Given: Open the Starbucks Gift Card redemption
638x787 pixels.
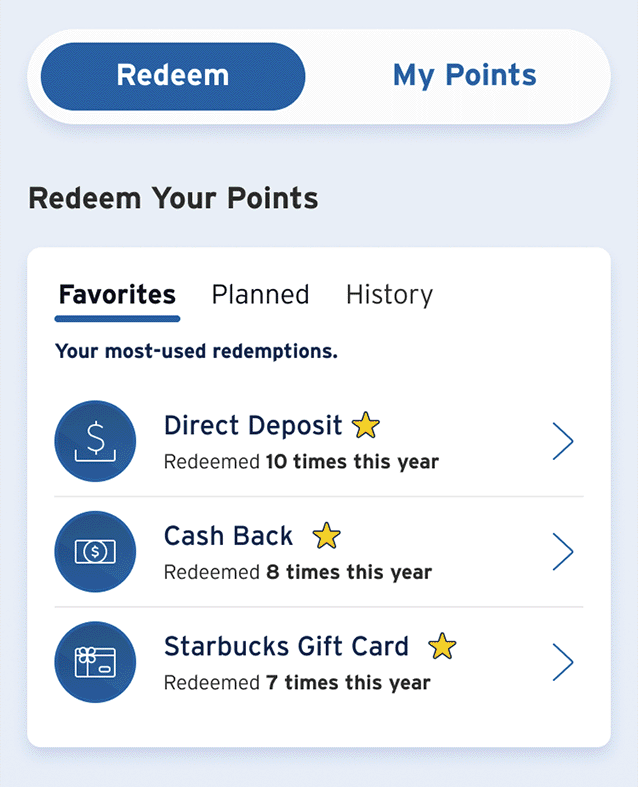Looking at the screenshot, I should click(x=318, y=662).
